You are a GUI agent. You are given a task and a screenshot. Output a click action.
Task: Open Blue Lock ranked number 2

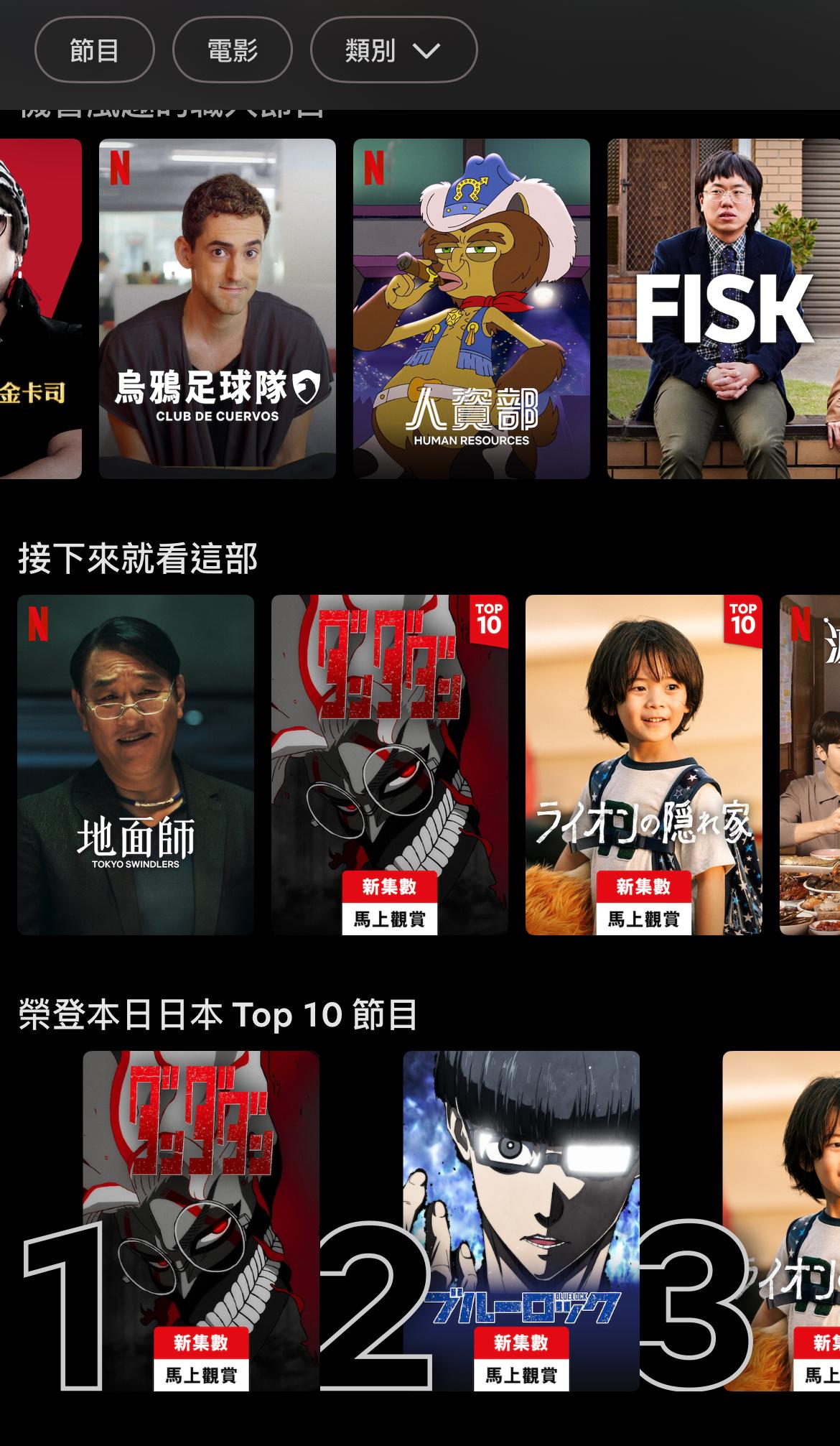click(521, 1220)
